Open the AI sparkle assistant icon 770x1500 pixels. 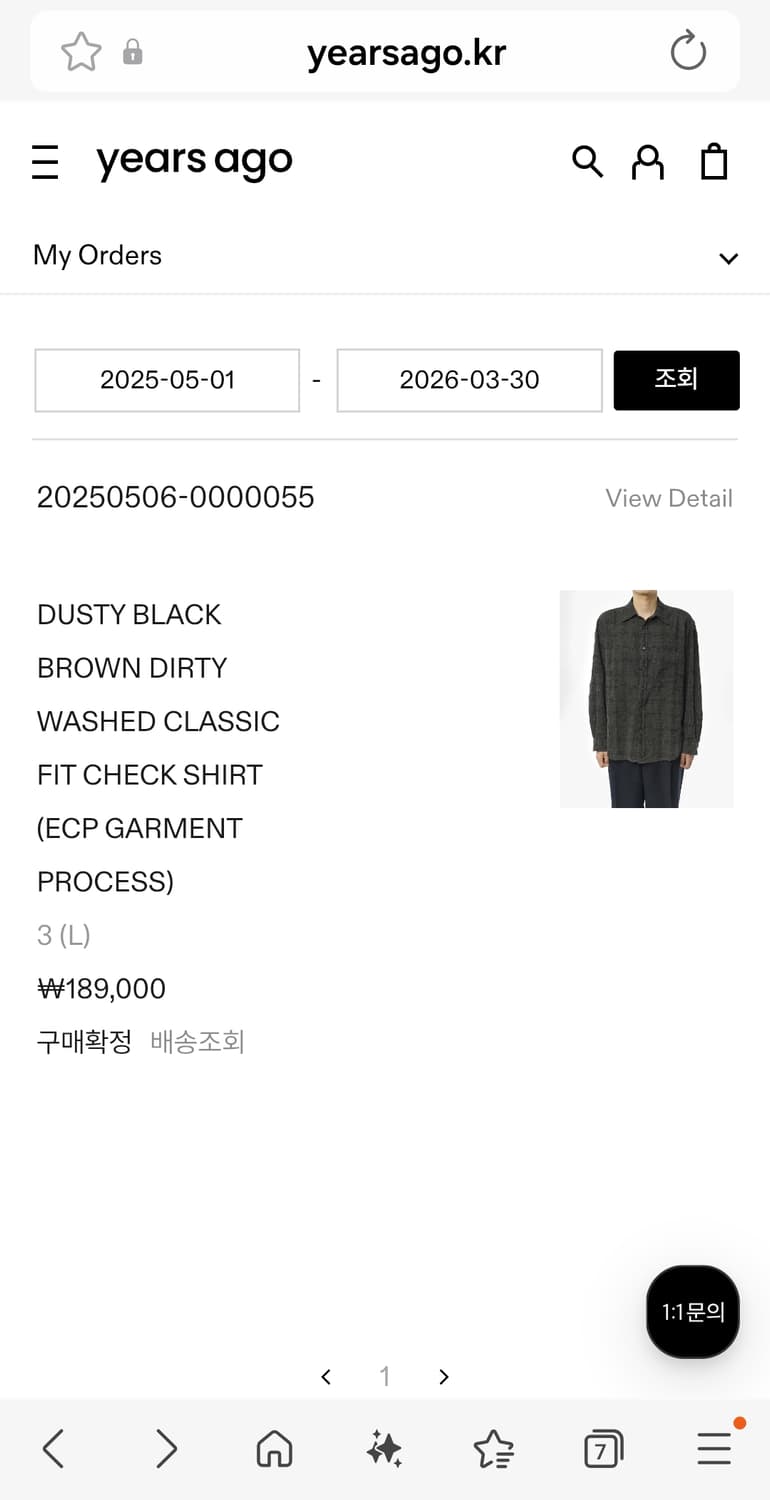[384, 1448]
